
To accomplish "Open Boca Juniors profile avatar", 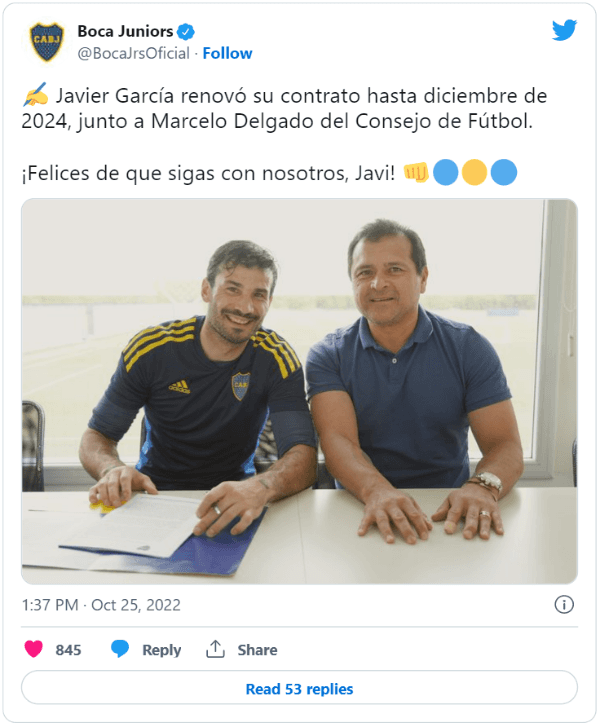I will (x=46, y=42).
